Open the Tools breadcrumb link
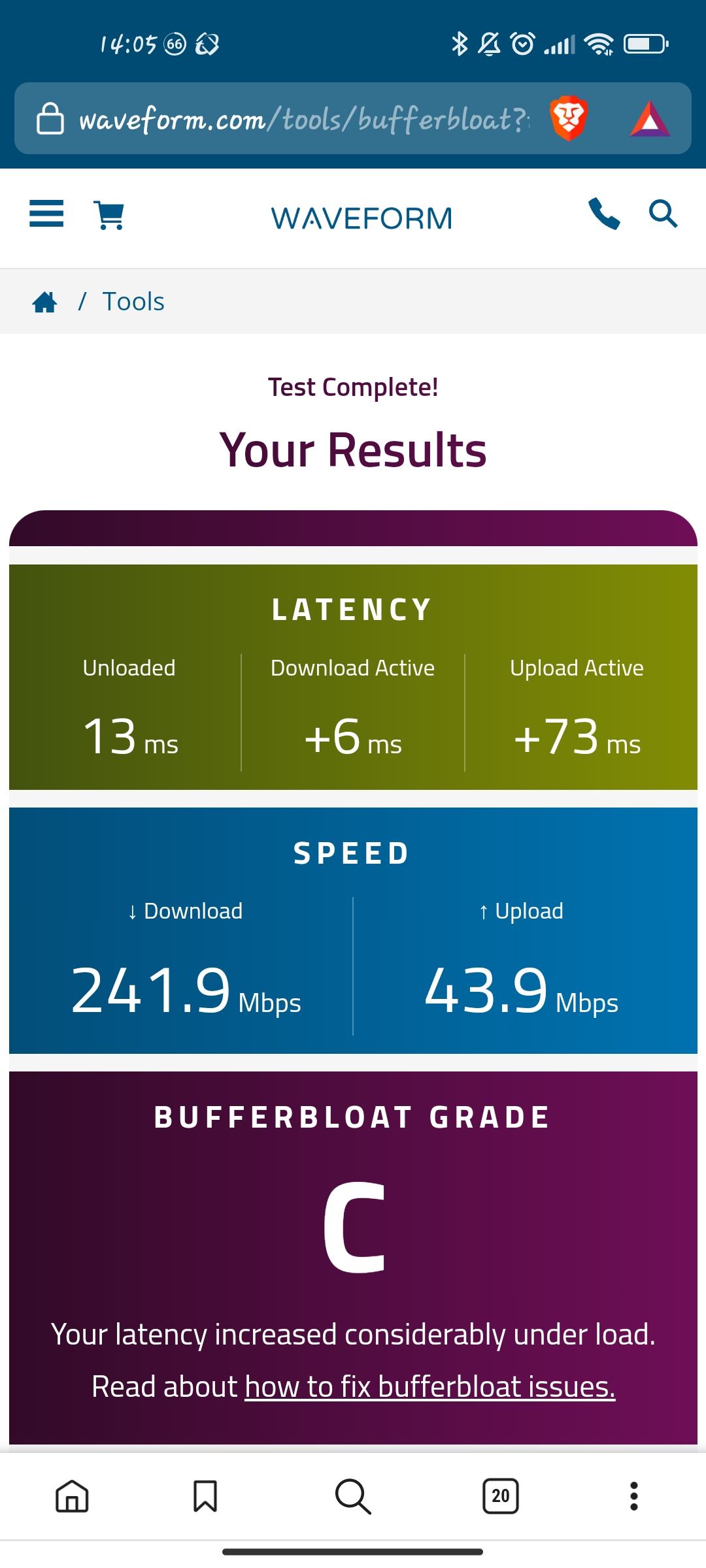706x1568 pixels. click(x=133, y=302)
